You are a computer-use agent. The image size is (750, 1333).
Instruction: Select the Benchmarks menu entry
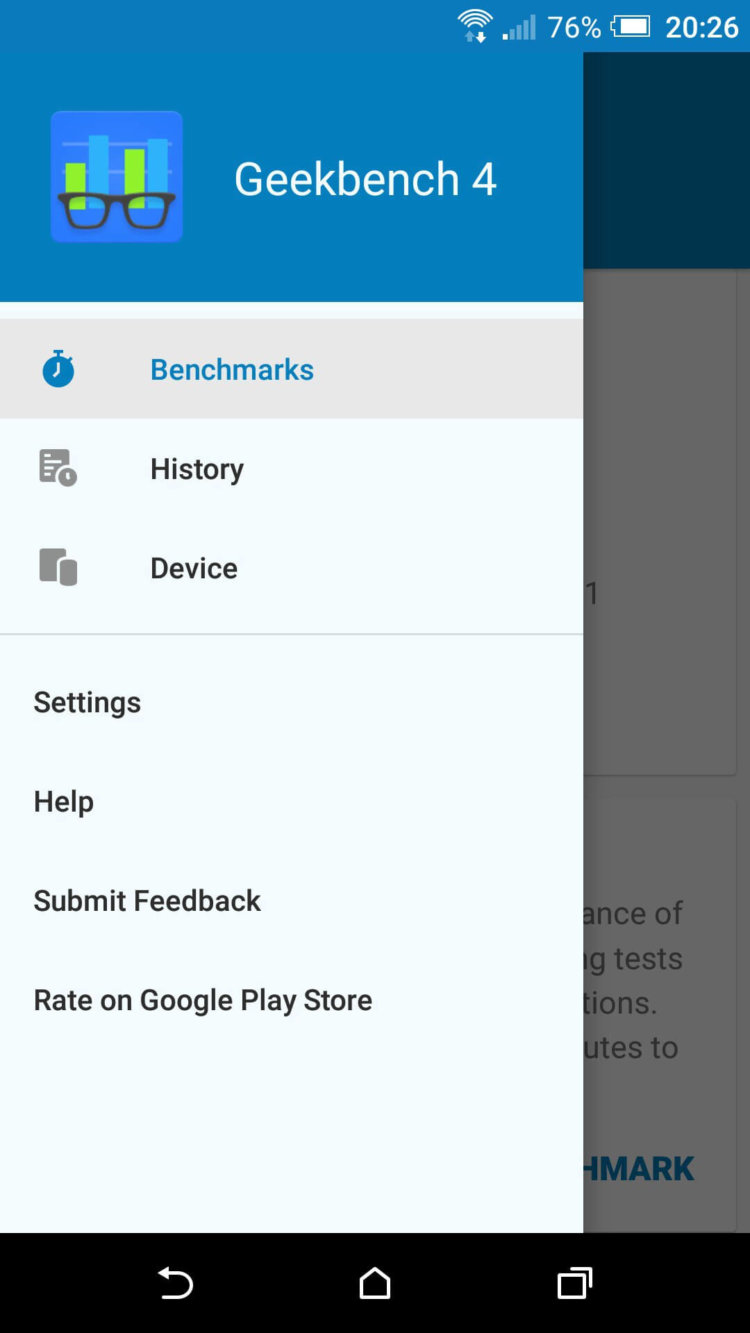(231, 369)
